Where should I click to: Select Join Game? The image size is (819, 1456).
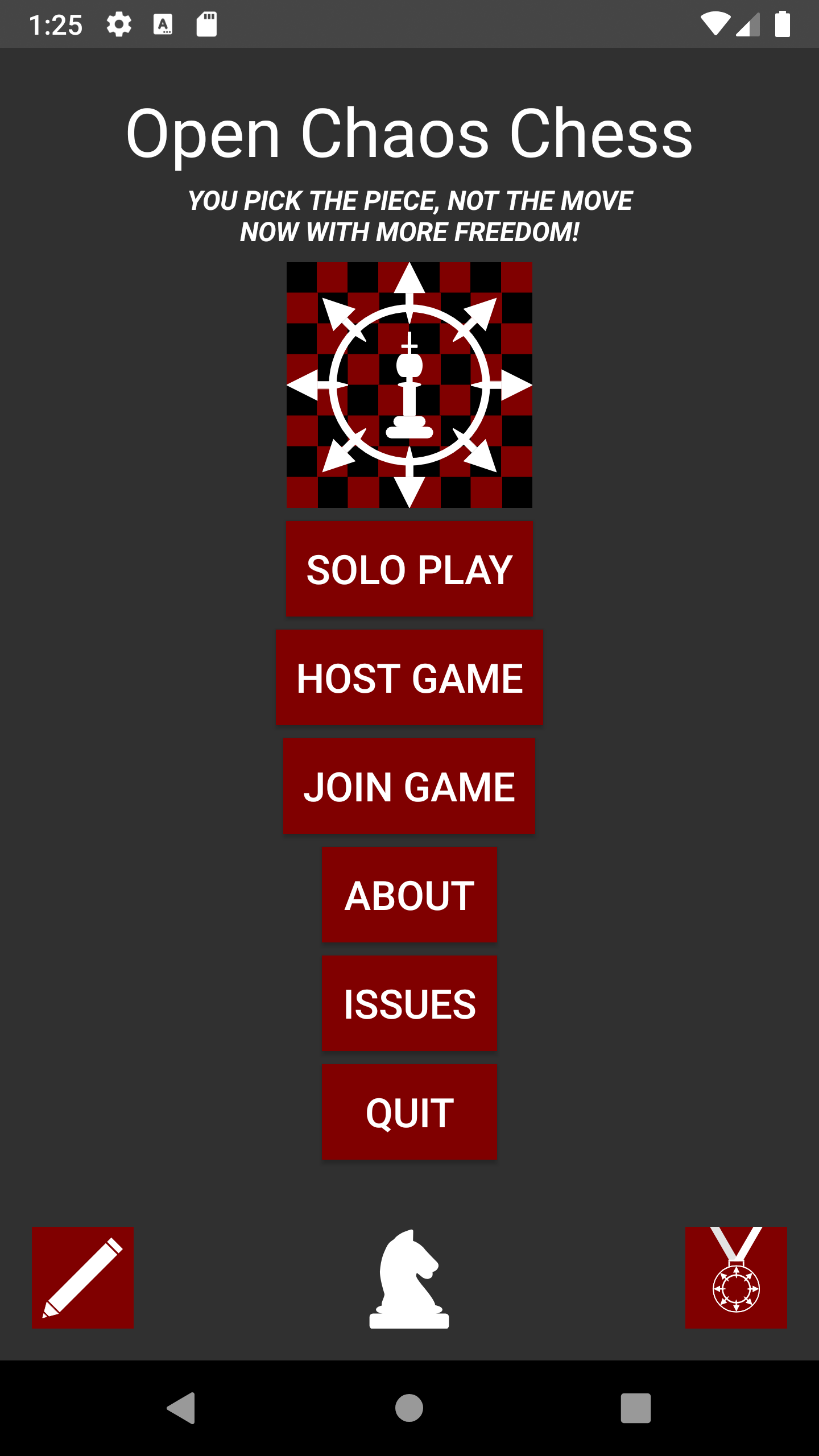tap(409, 786)
